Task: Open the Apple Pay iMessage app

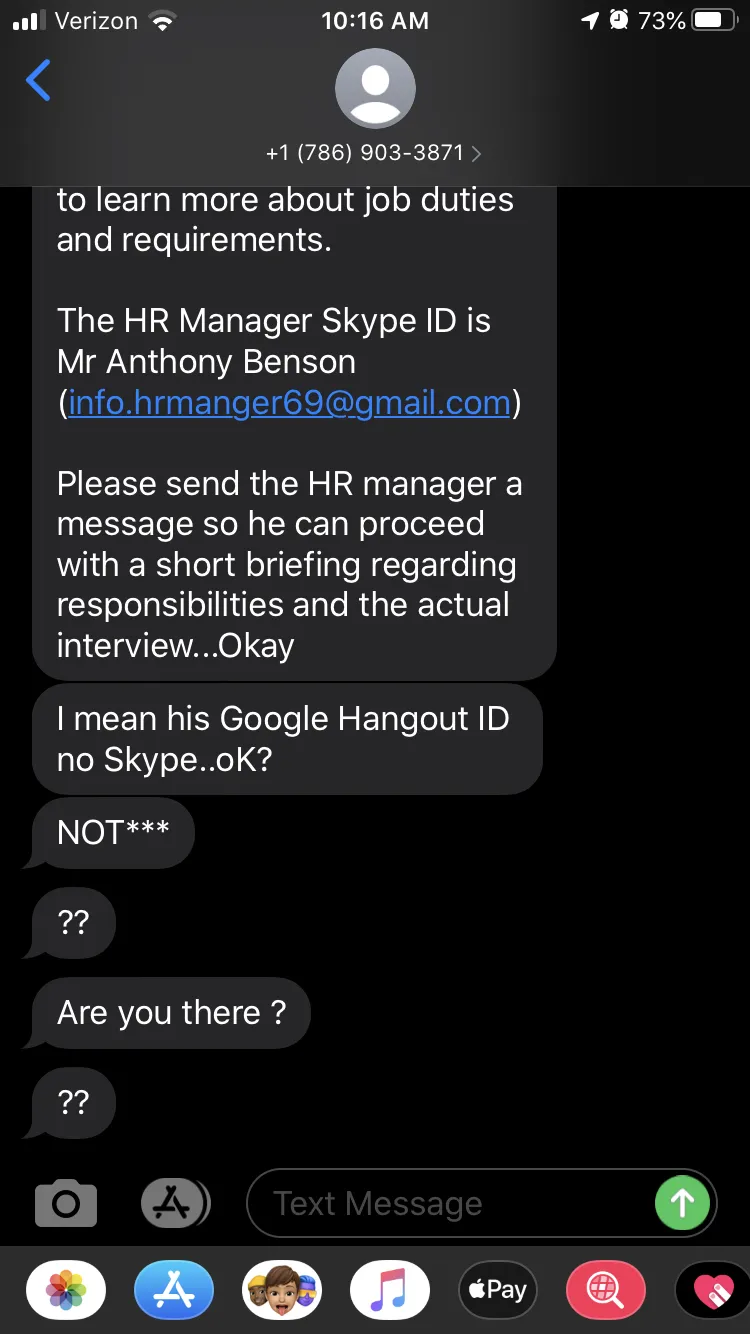Action: point(498,1290)
